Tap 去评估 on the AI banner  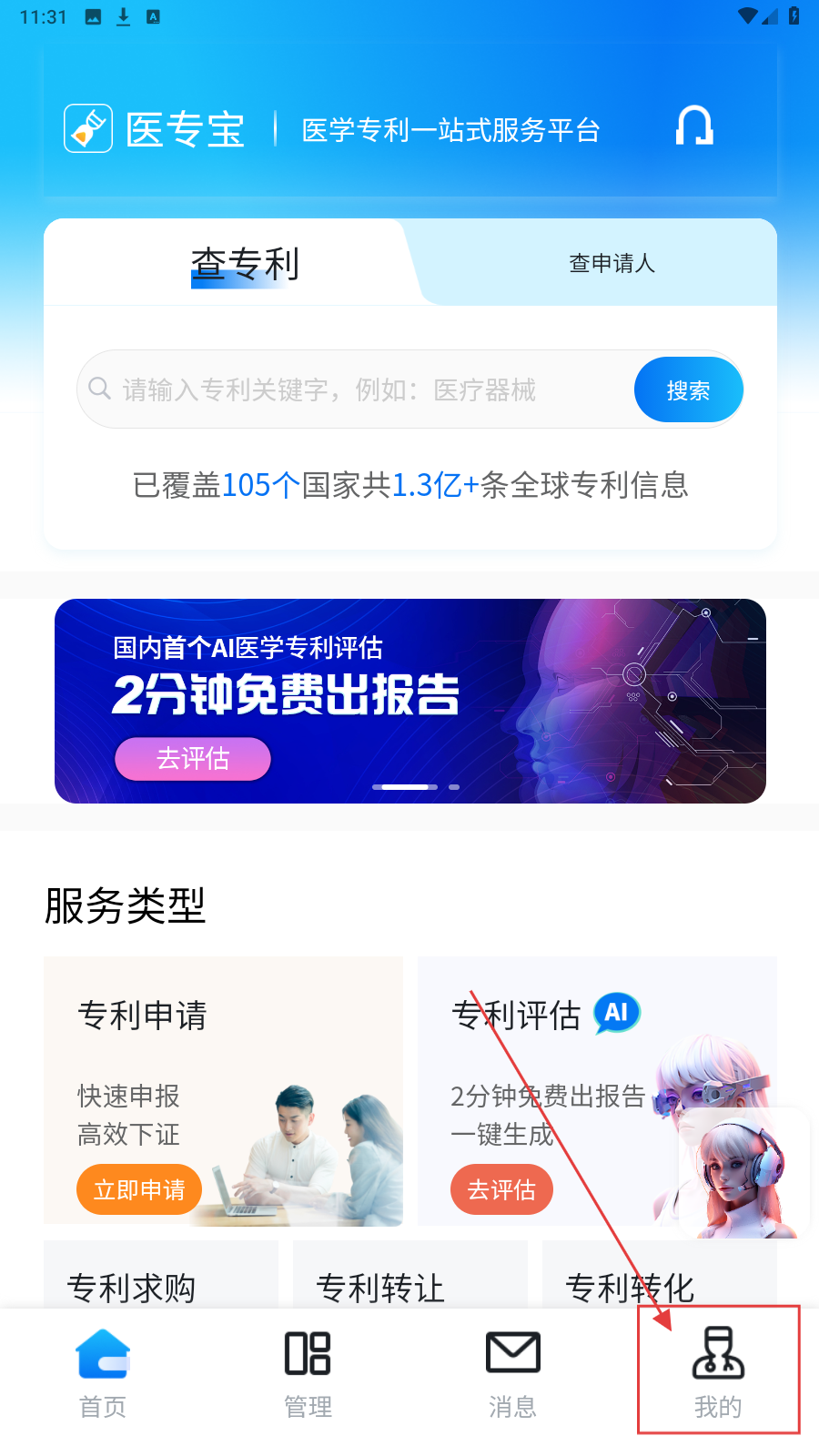pyautogui.click(x=193, y=759)
